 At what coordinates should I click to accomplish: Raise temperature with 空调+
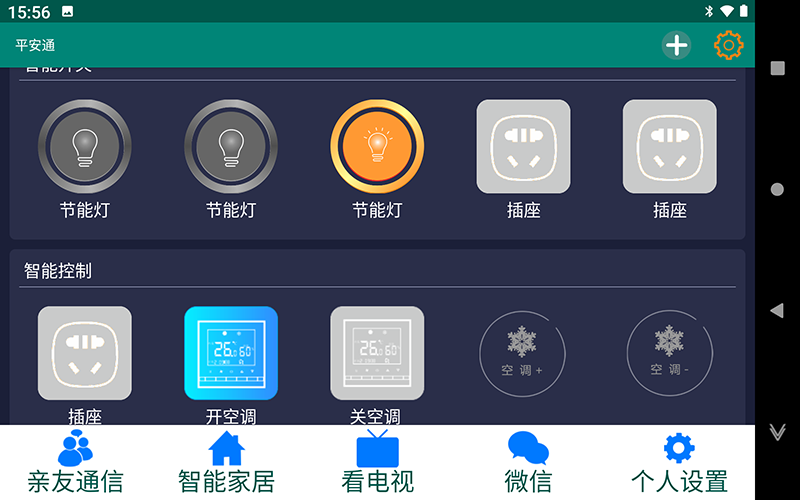coord(522,353)
